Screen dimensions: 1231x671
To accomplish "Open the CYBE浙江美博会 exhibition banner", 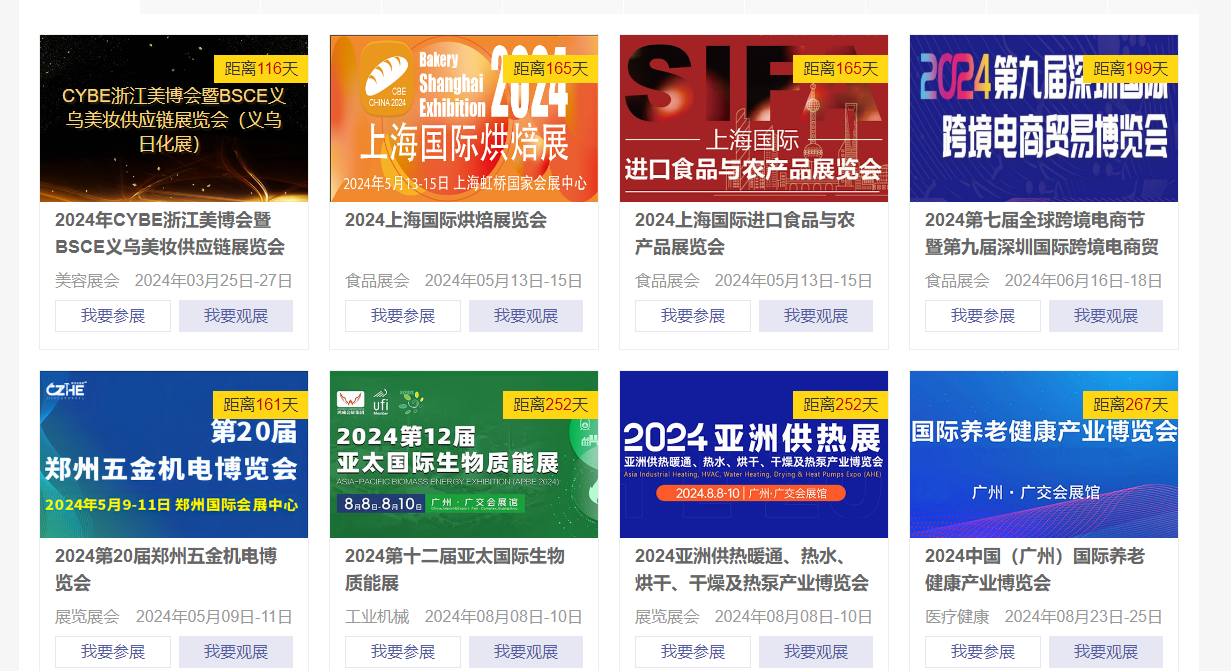I will [x=173, y=118].
